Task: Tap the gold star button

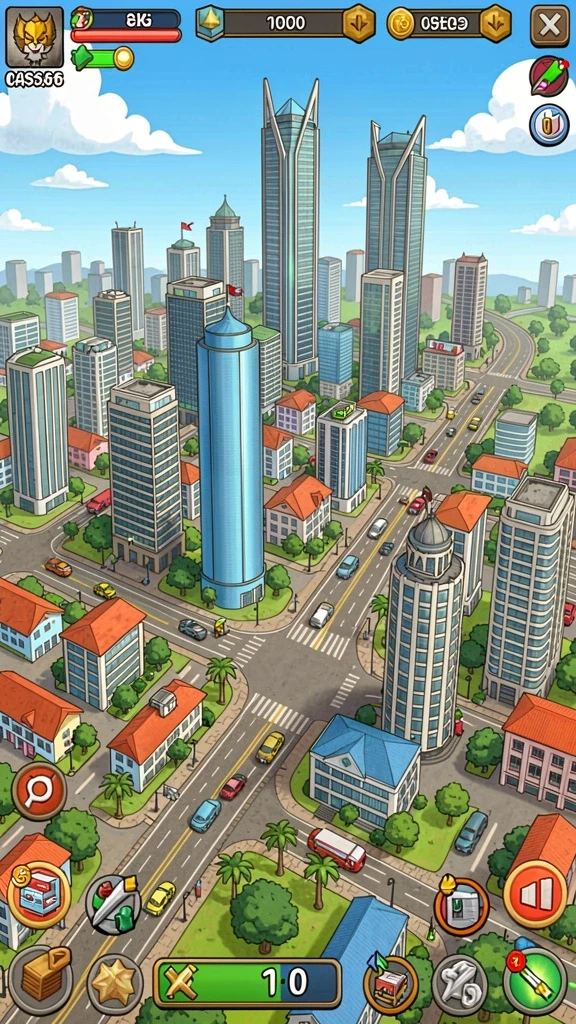Action: [x=115, y=982]
